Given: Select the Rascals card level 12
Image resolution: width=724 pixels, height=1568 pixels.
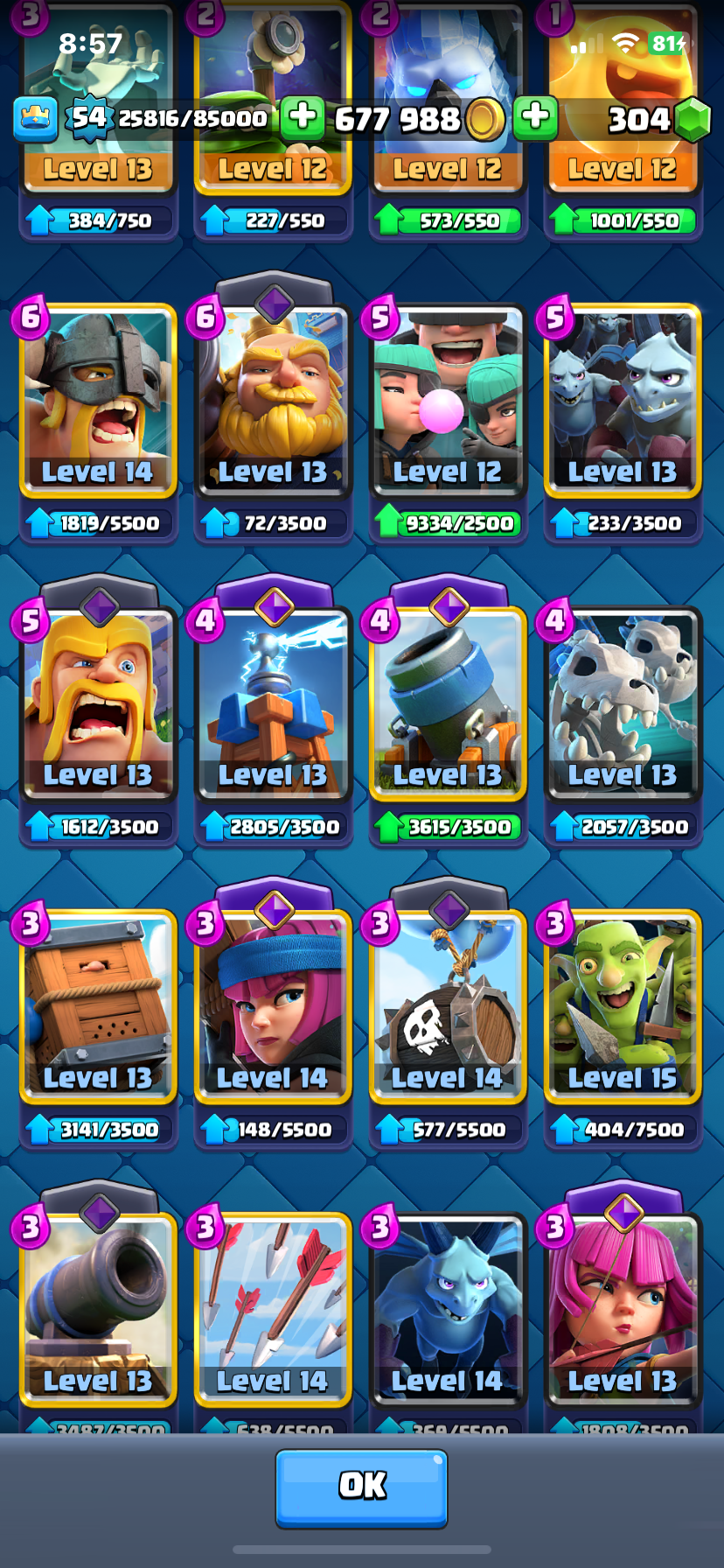Looking at the screenshot, I should point(448,401).
